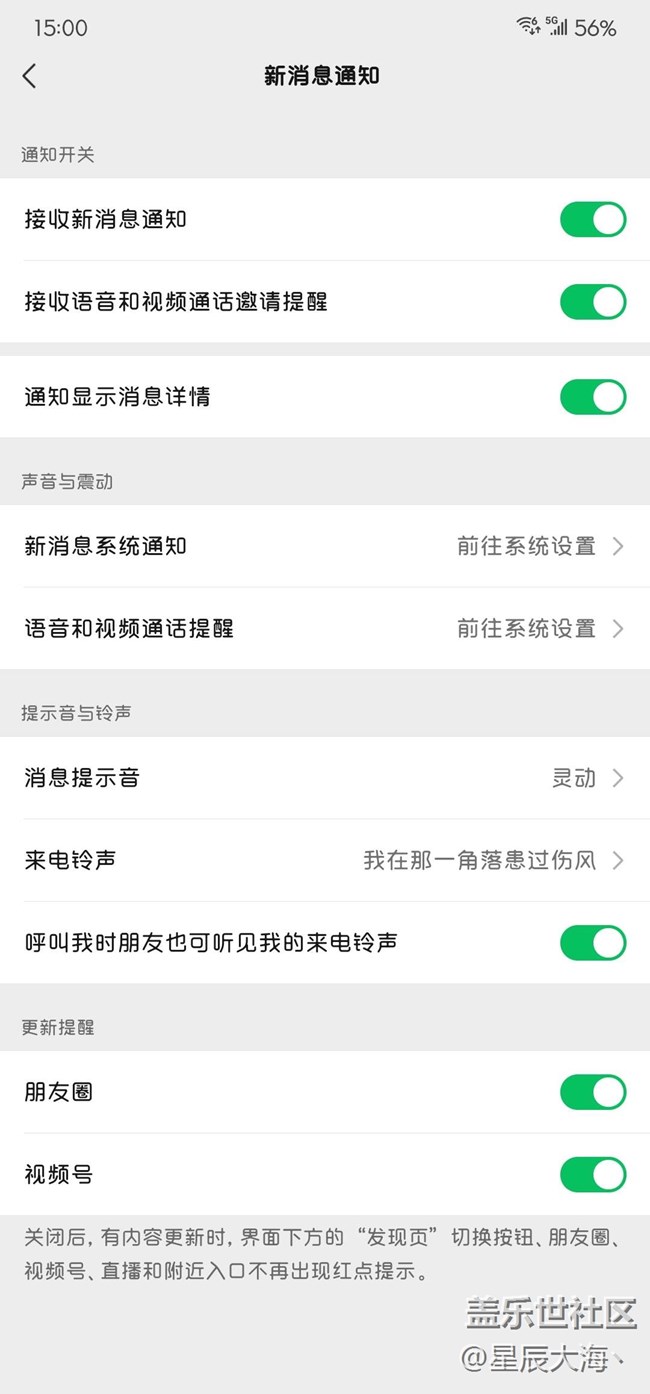Toggle 接收新消息通知 switch off
The height and width of the screenshot is (1394, 650).
[593, 220]
